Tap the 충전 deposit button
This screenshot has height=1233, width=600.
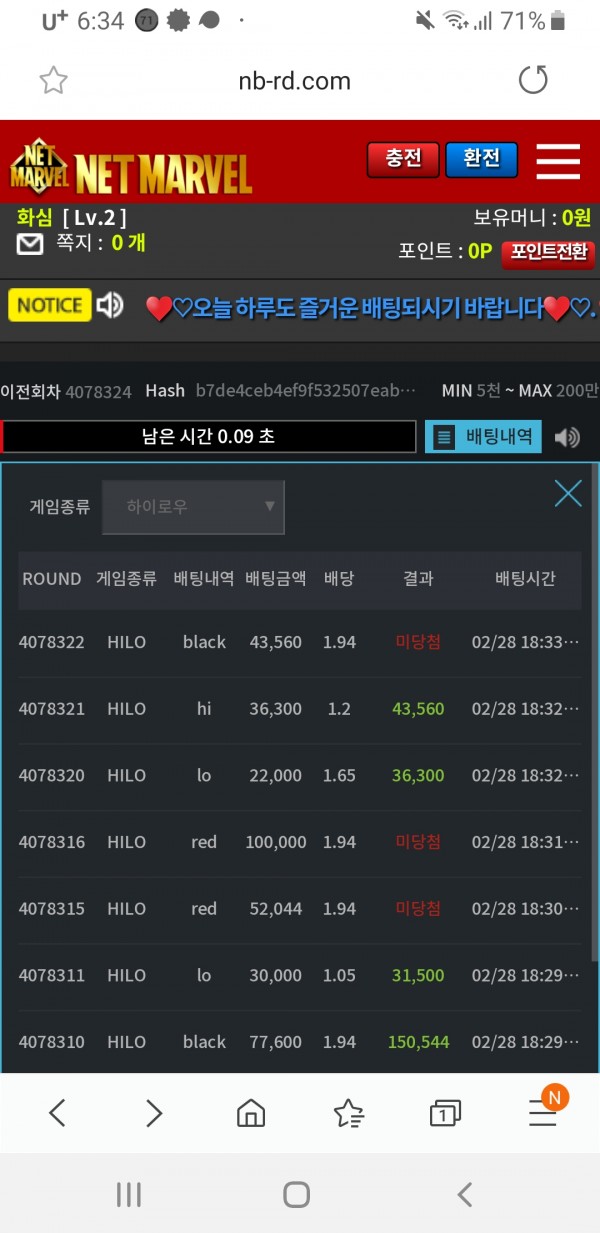point(403,160)
